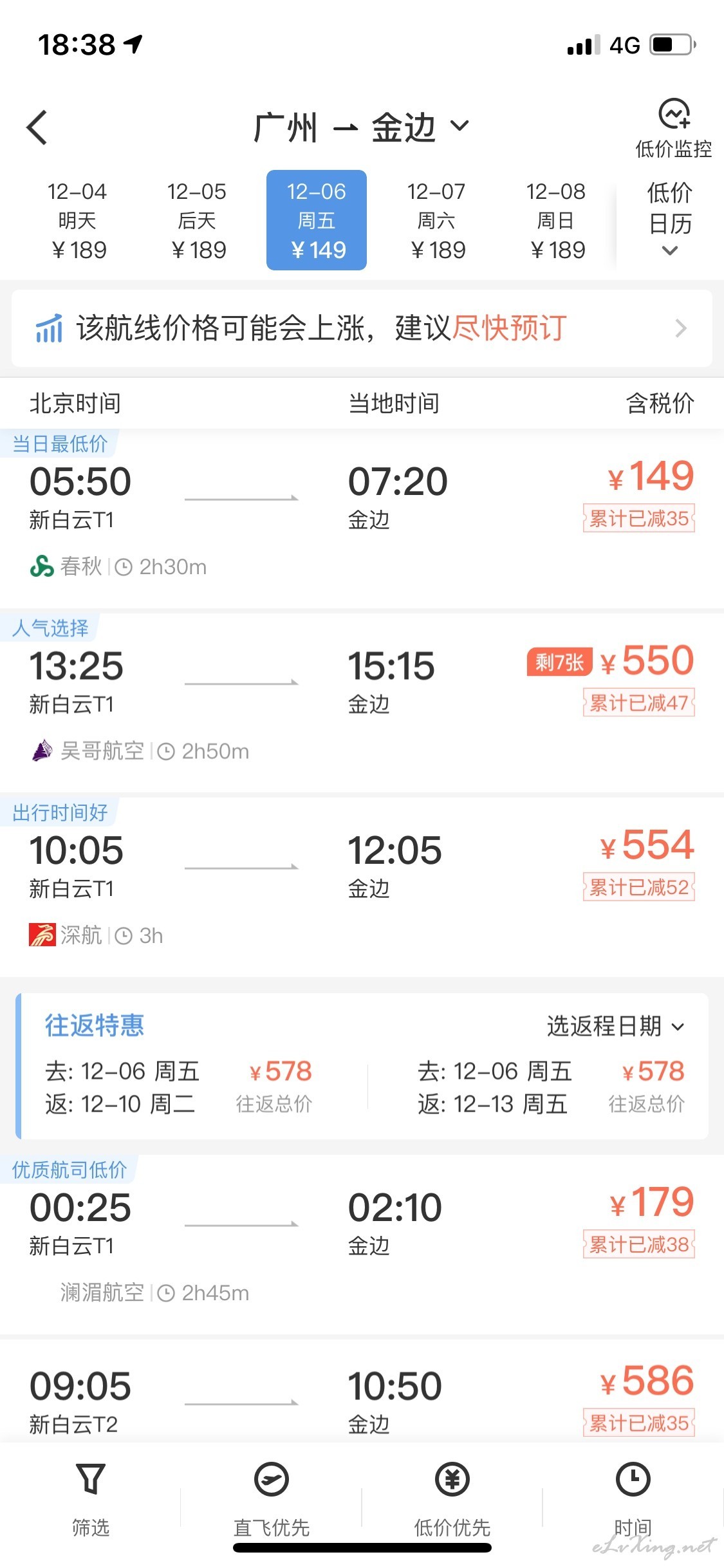Switch to 12-08 周日 date
Image resolution: width=724 pixels, height=1568 pixels.
pos(556,220)
